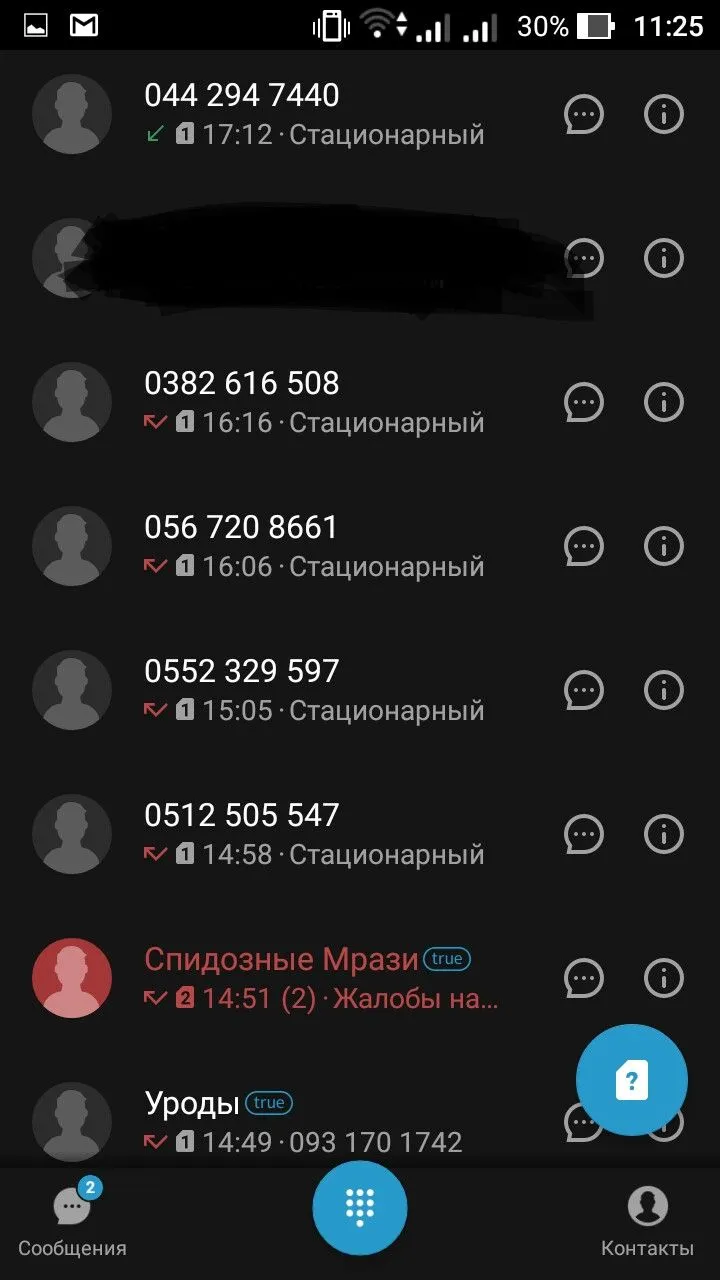View info for 044 294 7440
Viewport: 720px width, 1280px height.
(663, 114)
